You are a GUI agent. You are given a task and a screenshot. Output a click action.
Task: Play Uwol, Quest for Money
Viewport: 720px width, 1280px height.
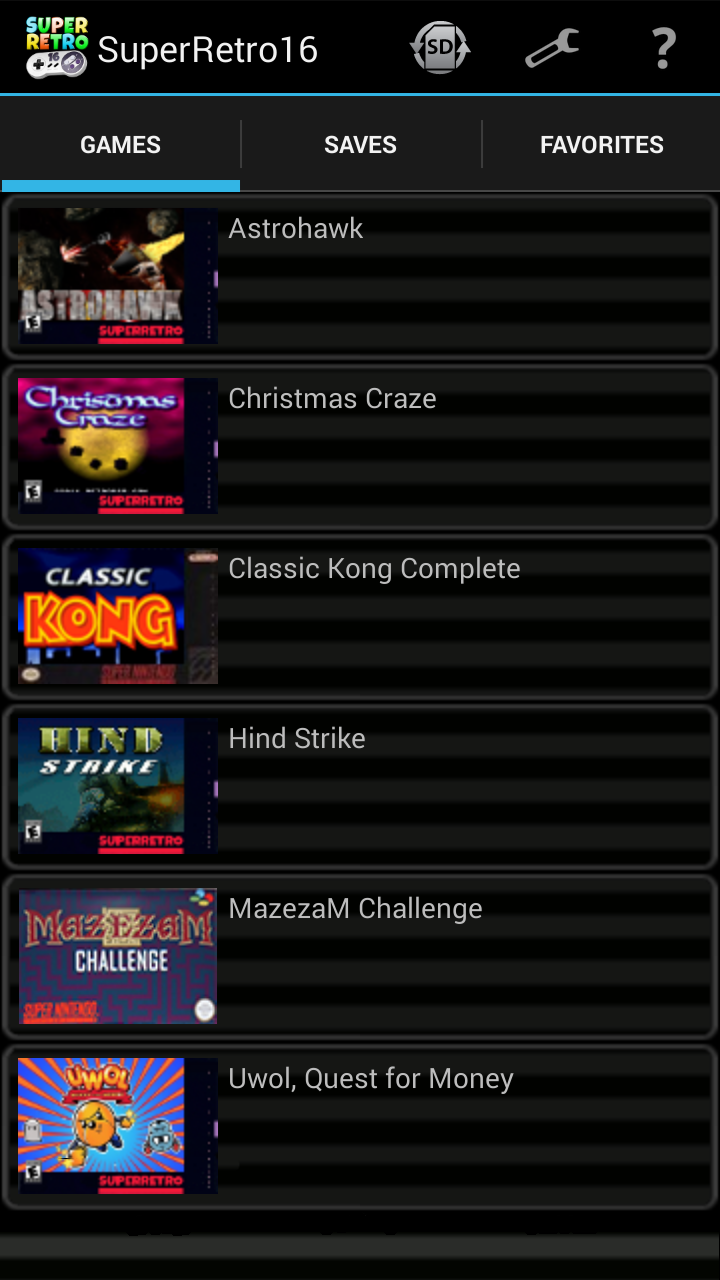360,1126
